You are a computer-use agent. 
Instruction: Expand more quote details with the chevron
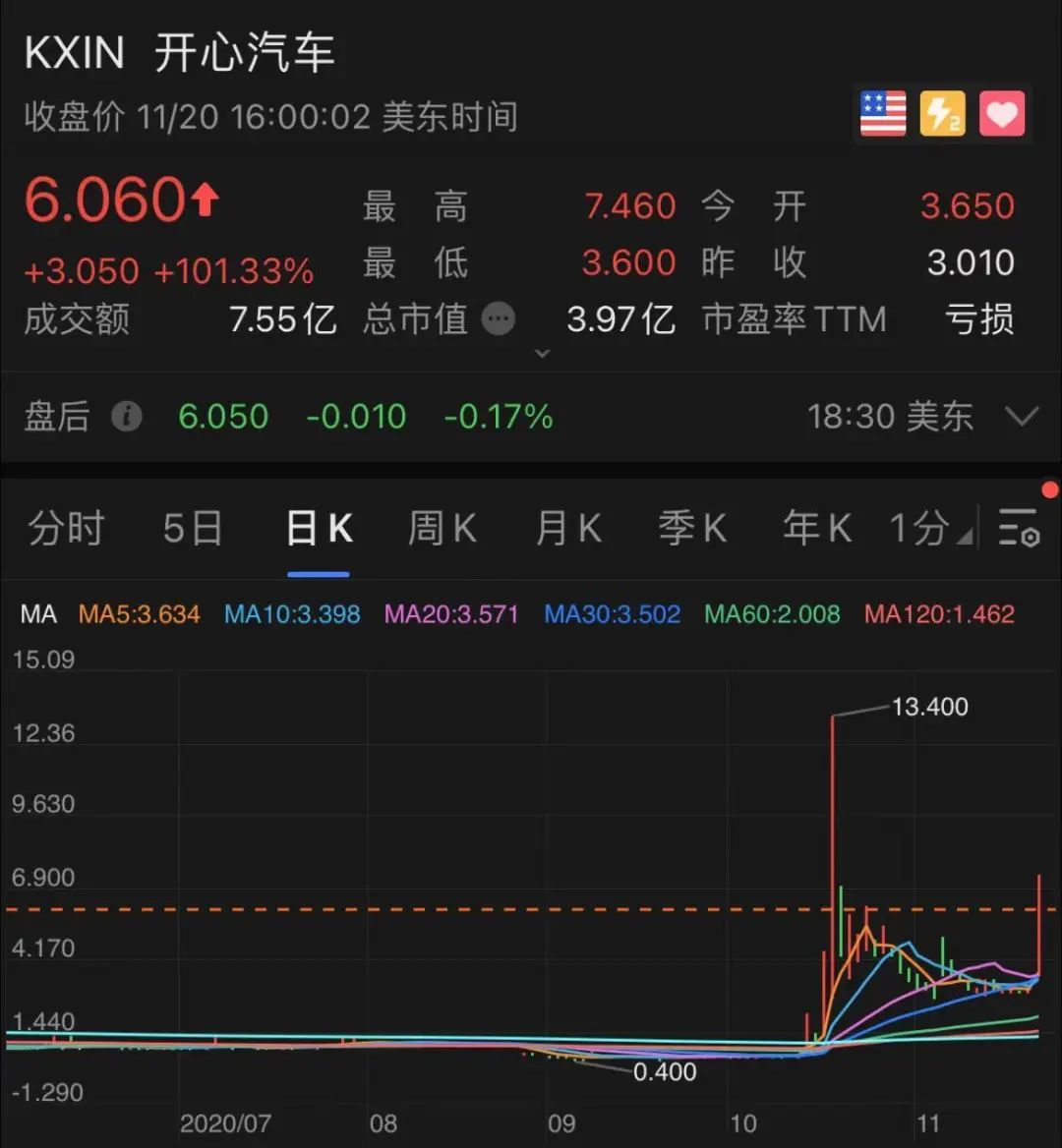point(542,353)
